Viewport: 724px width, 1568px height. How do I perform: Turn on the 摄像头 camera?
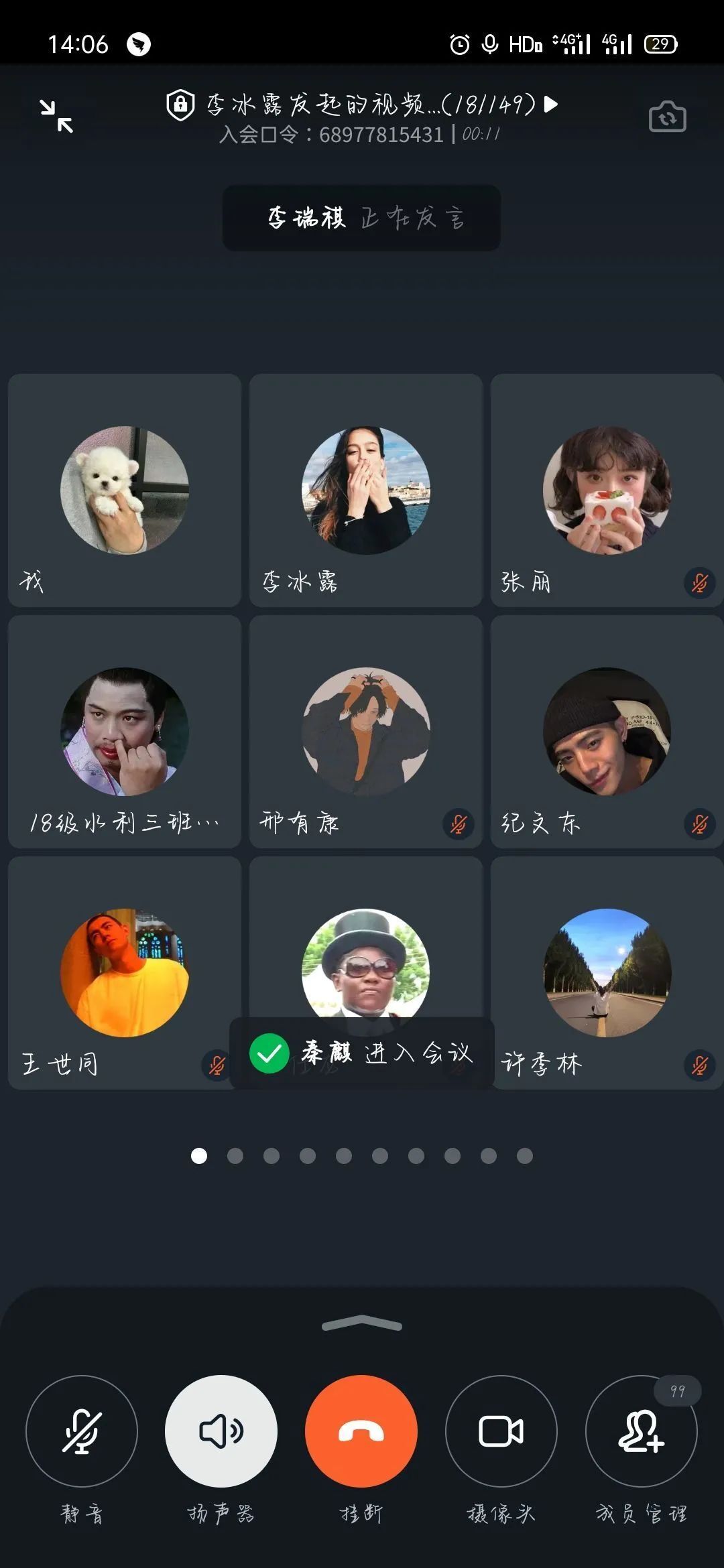pos(501,1431)
